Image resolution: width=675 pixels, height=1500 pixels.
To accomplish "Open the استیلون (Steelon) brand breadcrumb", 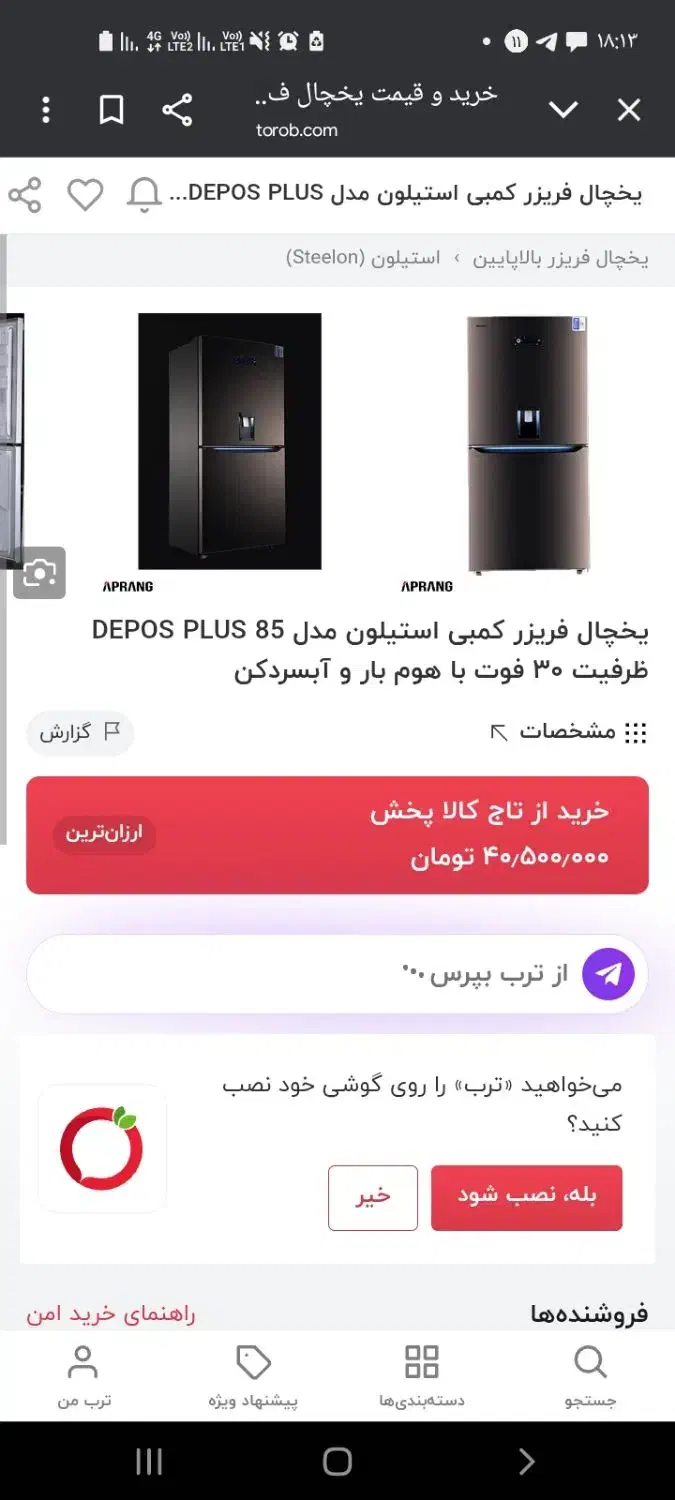I will pyautogui.click(x=363, y=258).
